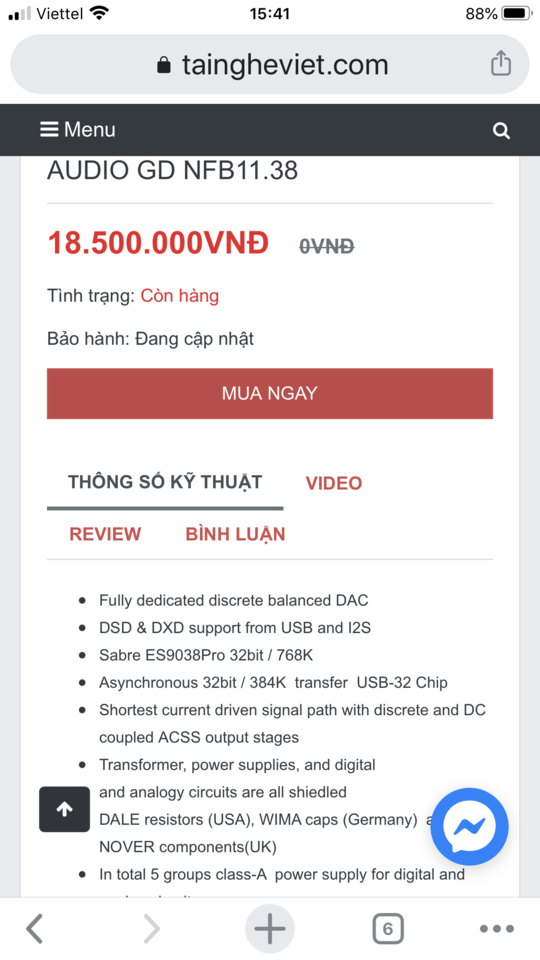The height and width of the screenshot is (960, 540).
Task: Open the BÌNH LUẬN tab
Action: click(235, 534)
